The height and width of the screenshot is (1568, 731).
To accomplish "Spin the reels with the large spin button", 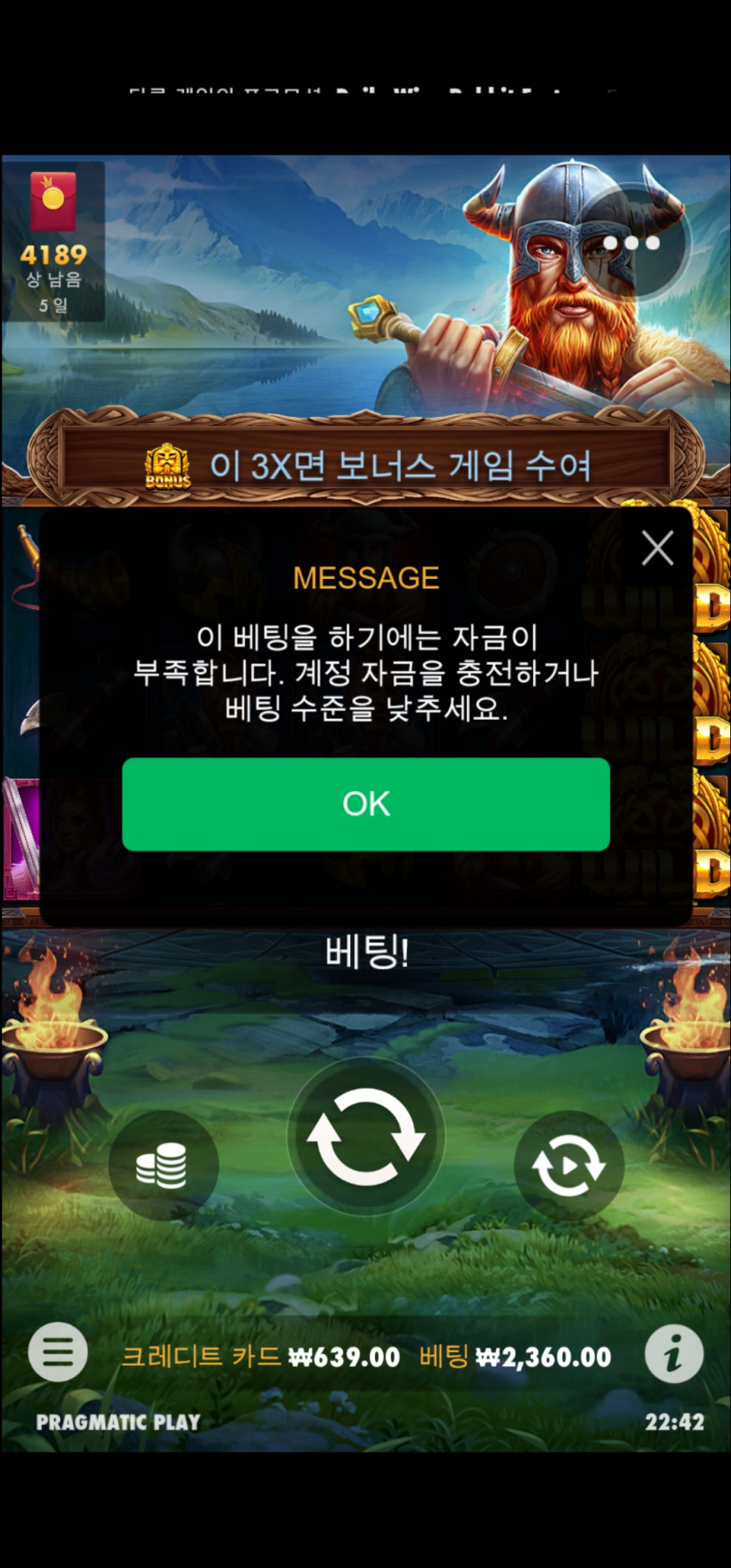I will 365,1136.
